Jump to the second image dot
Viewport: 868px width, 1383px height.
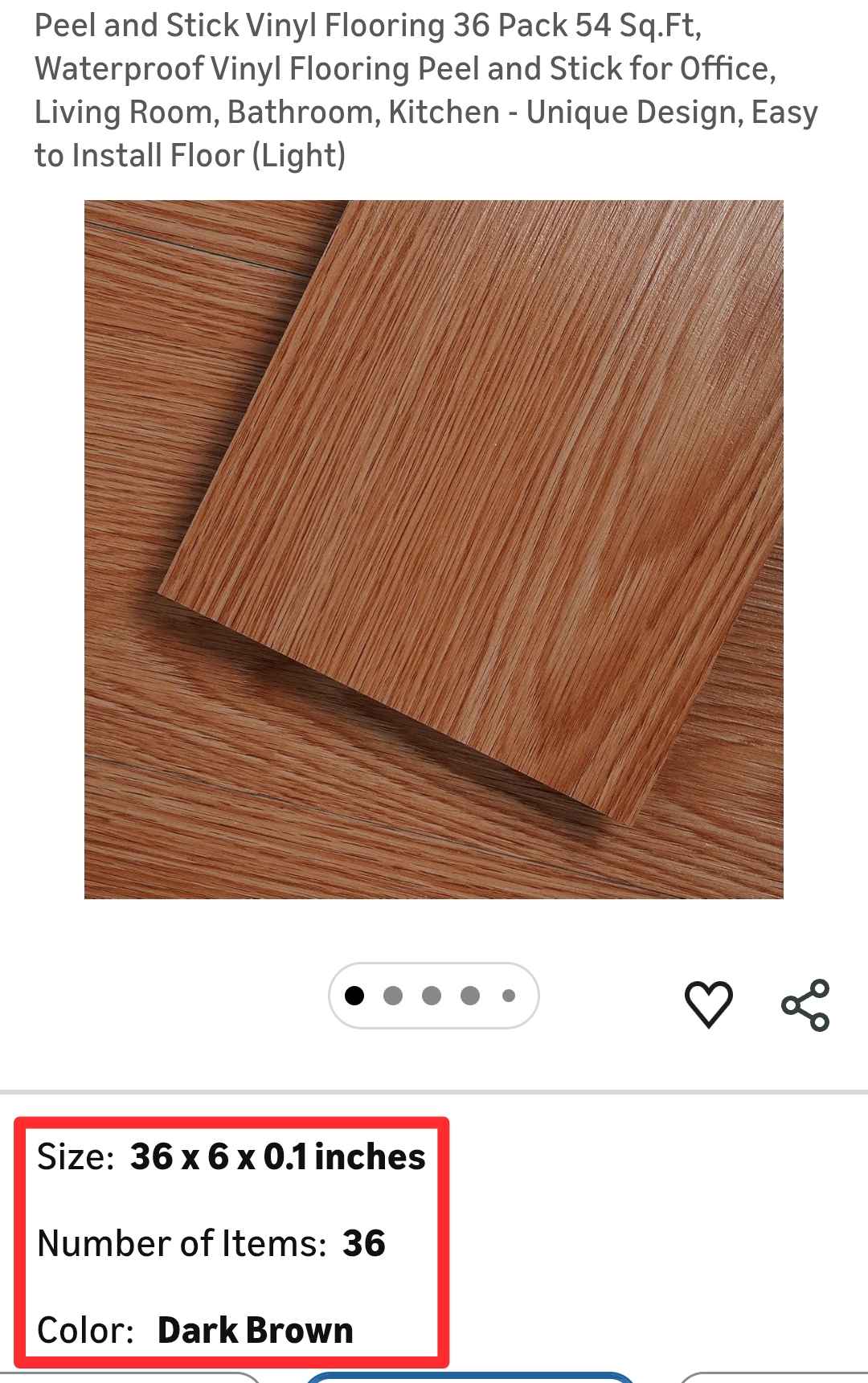tap(393, 996)
